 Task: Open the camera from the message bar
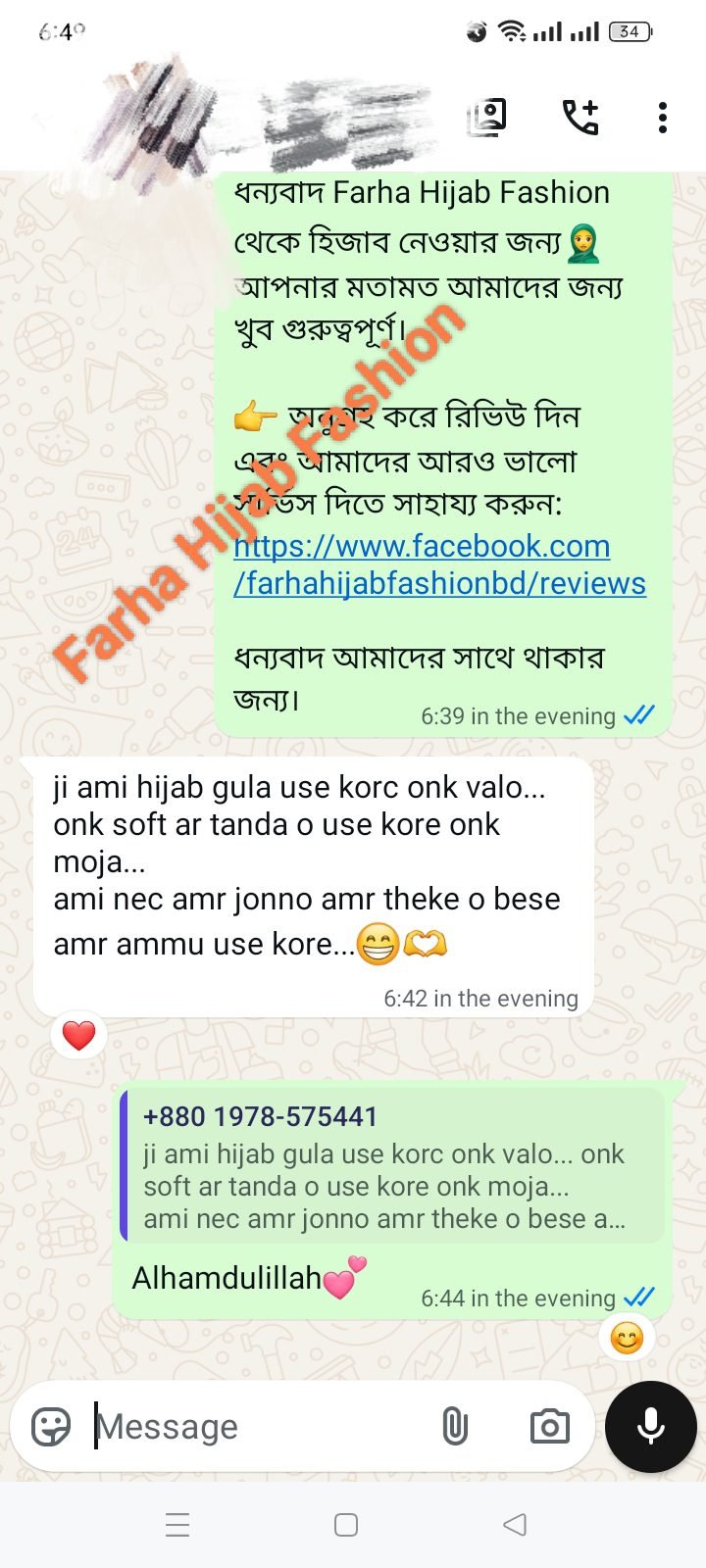tap(549, 1427)
